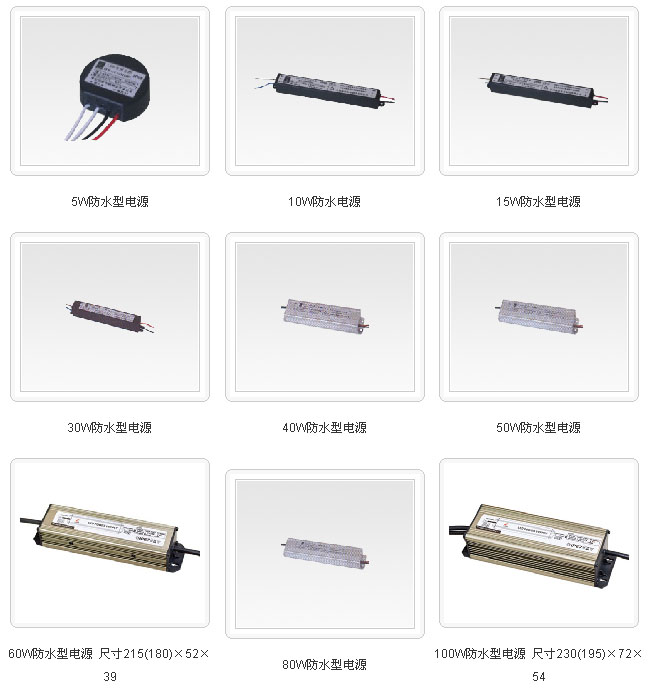Open the 30W防水型电源 product tile
Screen dimensions: 653x688
[x=110, y=317]
